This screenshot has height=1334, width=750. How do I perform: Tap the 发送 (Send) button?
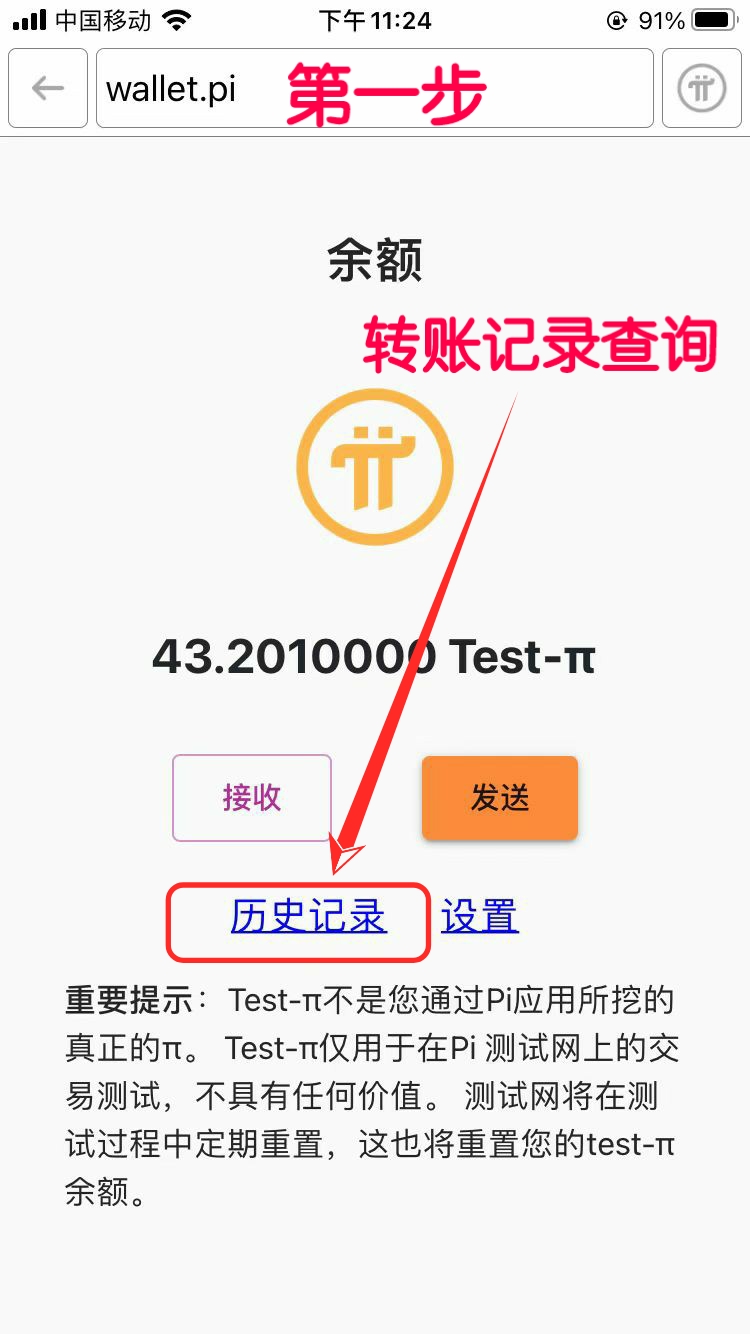coord(500,798)
